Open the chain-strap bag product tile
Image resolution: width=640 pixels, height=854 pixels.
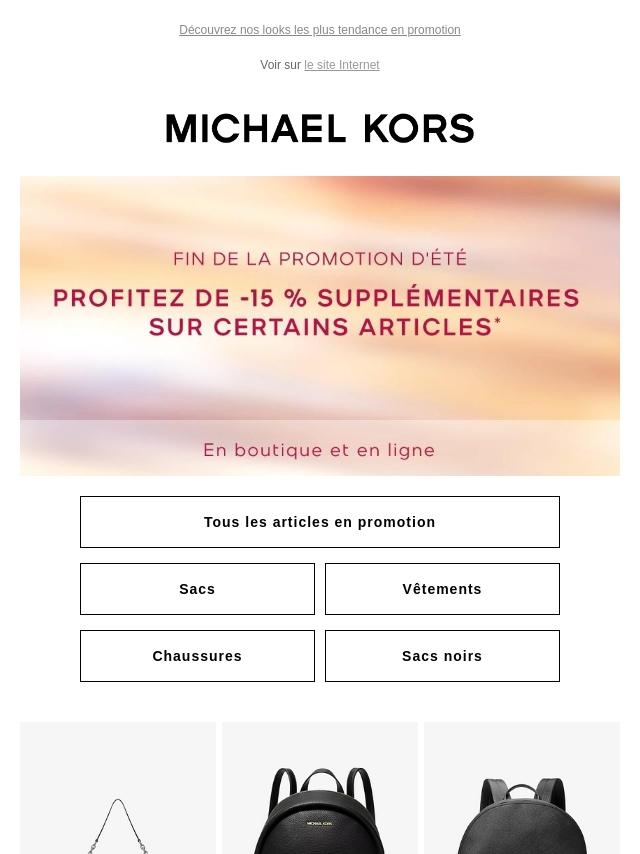[x=118, y=788]
